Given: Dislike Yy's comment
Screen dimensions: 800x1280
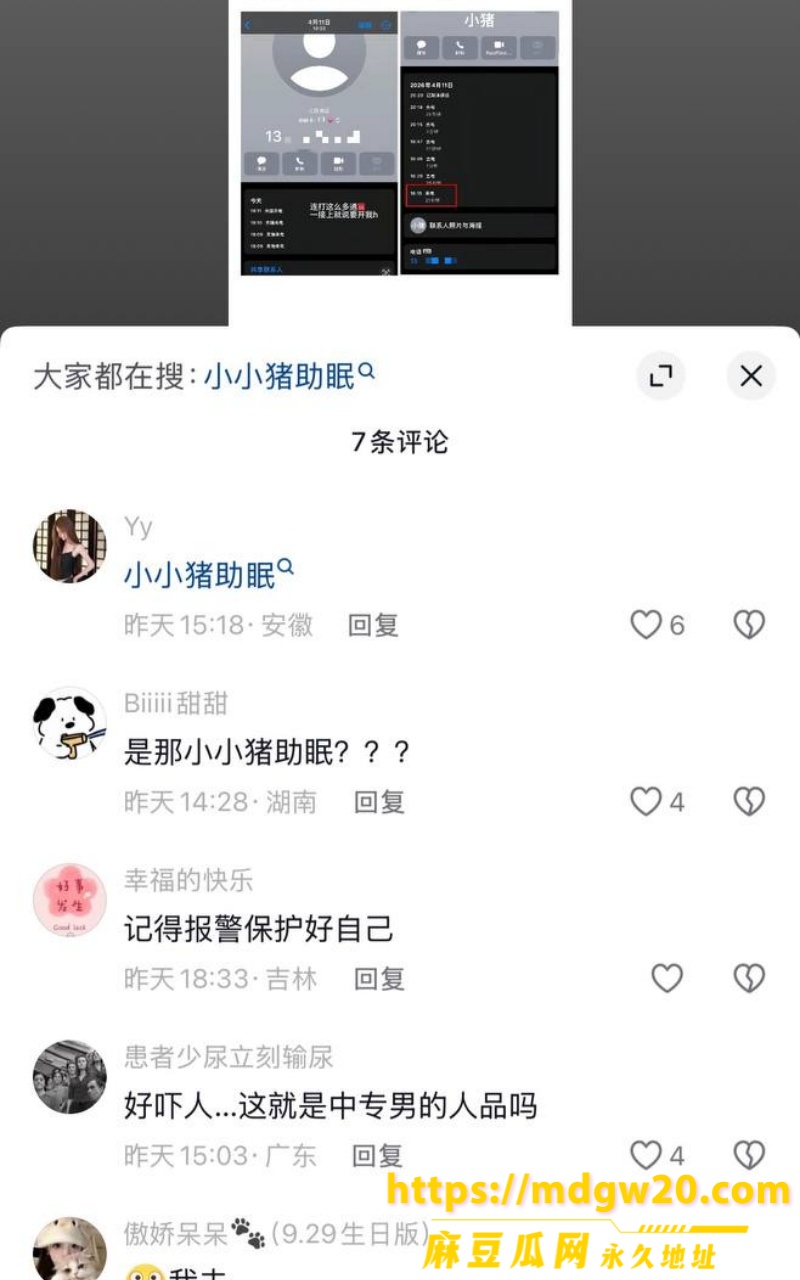Looking at the screenshot, I should (x=749, y=625).
